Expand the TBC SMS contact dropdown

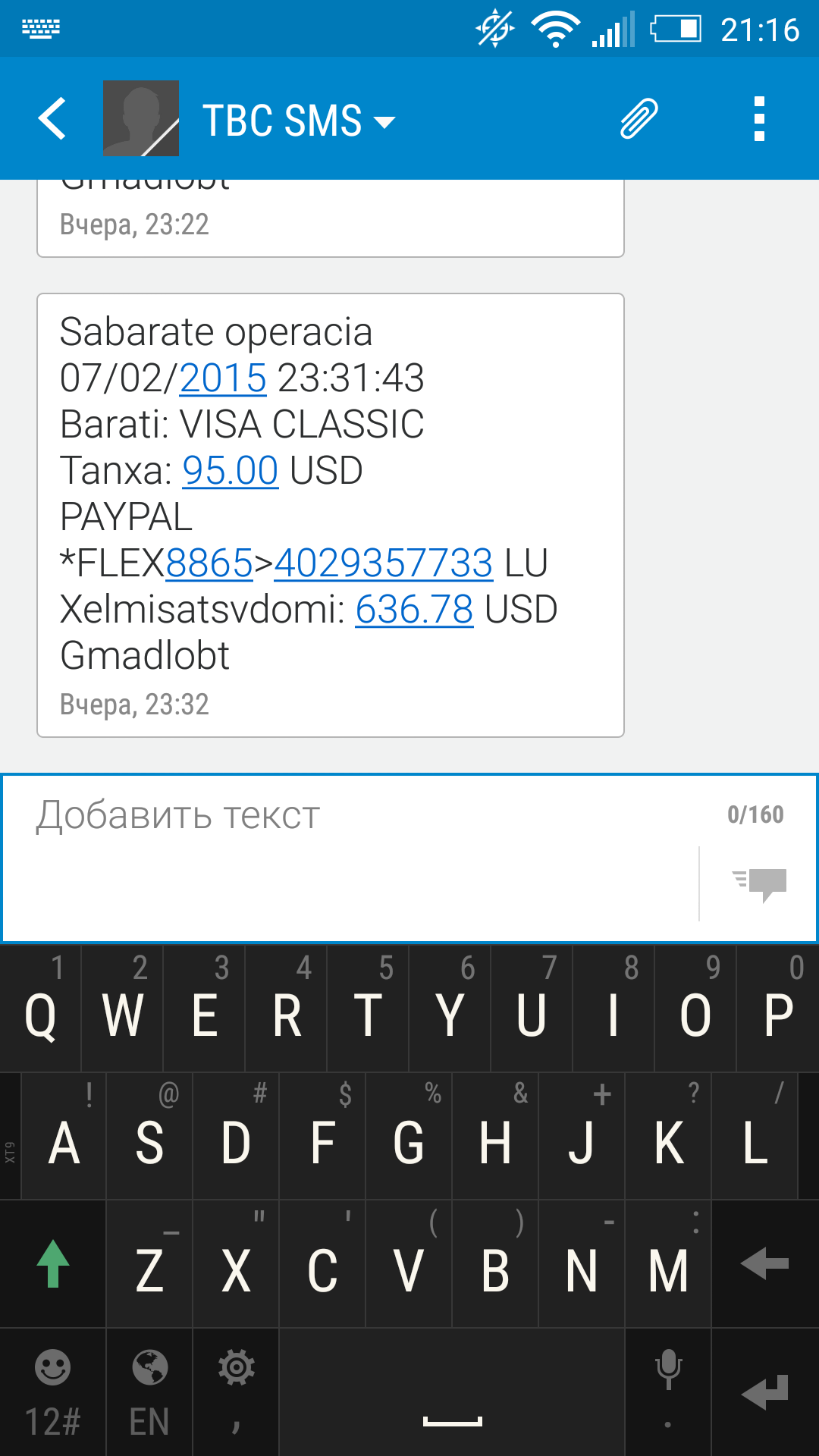[384, 121]
